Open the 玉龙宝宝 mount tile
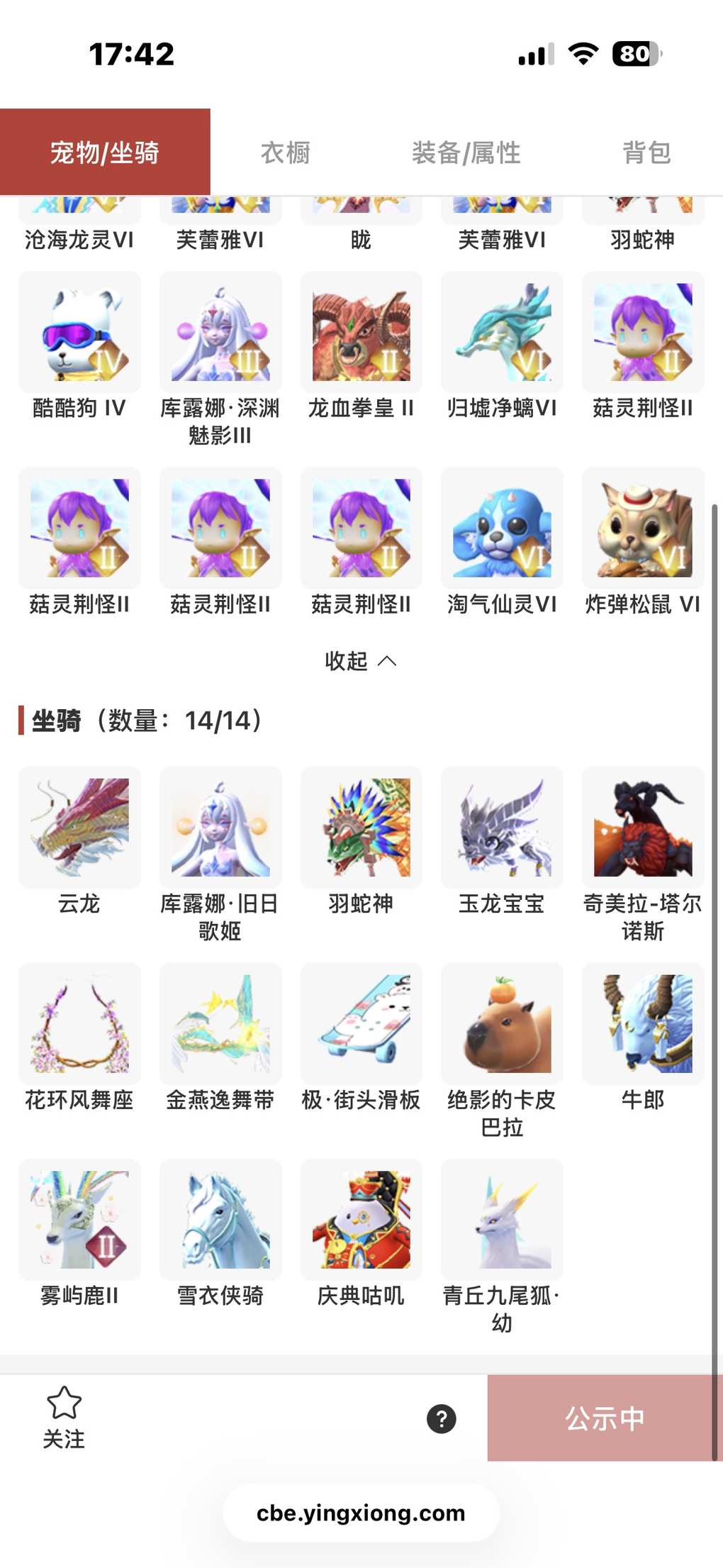 pyautogui.click(x=502, y=828)
